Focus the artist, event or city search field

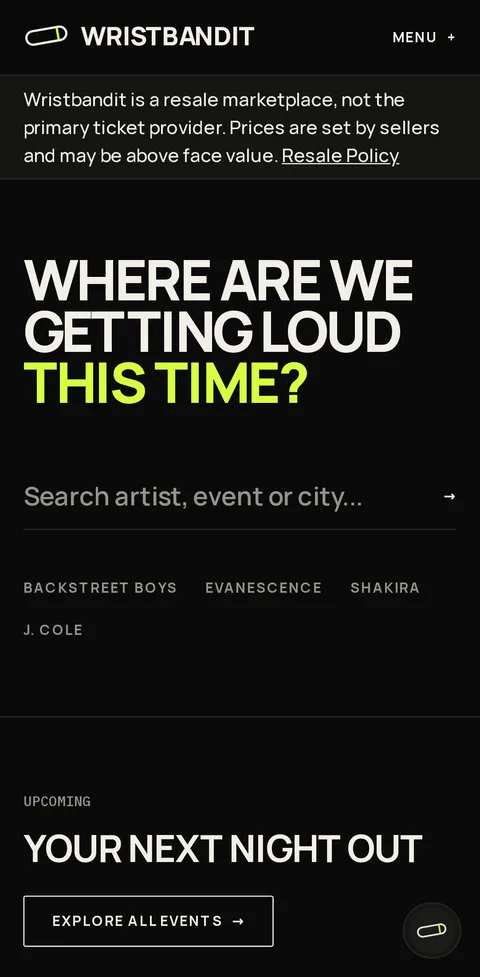tap(228, 497)
